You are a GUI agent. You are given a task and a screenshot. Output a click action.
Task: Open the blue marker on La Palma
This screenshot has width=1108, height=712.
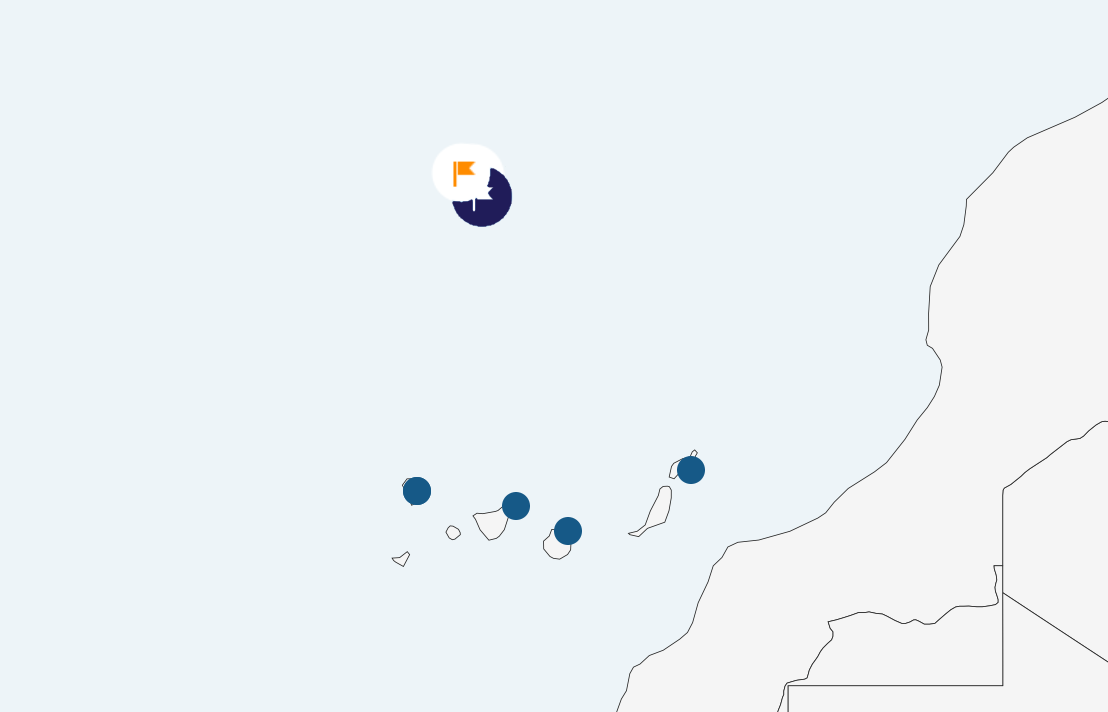[417, 491]
